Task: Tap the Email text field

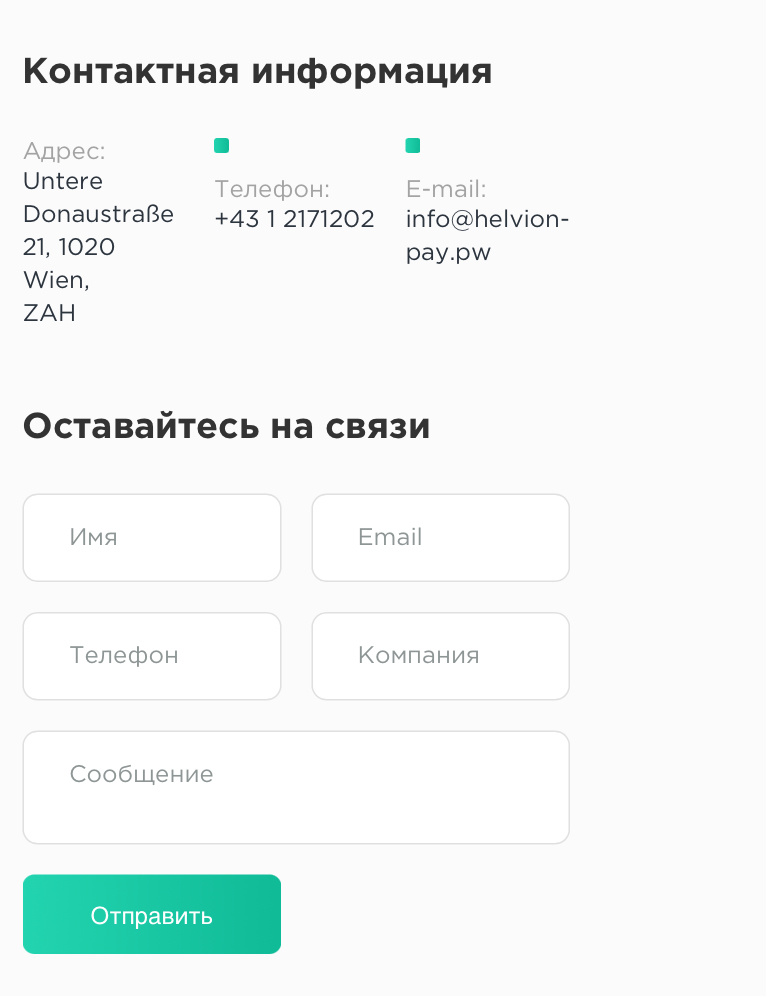Action: click(x=440, y=537)
